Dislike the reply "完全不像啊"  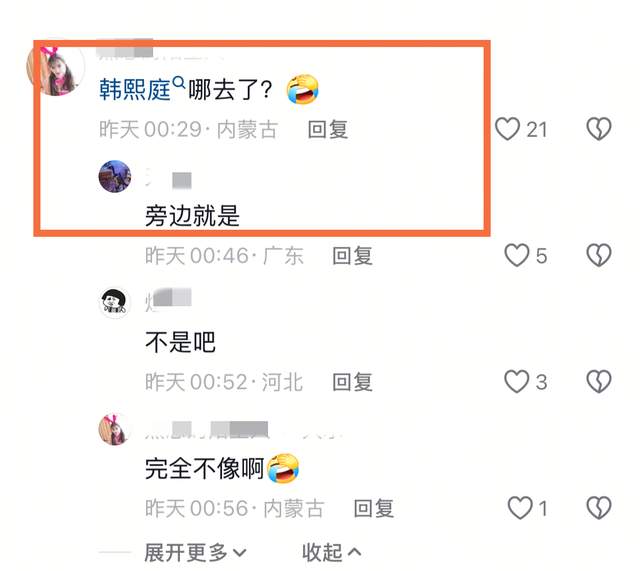tap(598, 508)
